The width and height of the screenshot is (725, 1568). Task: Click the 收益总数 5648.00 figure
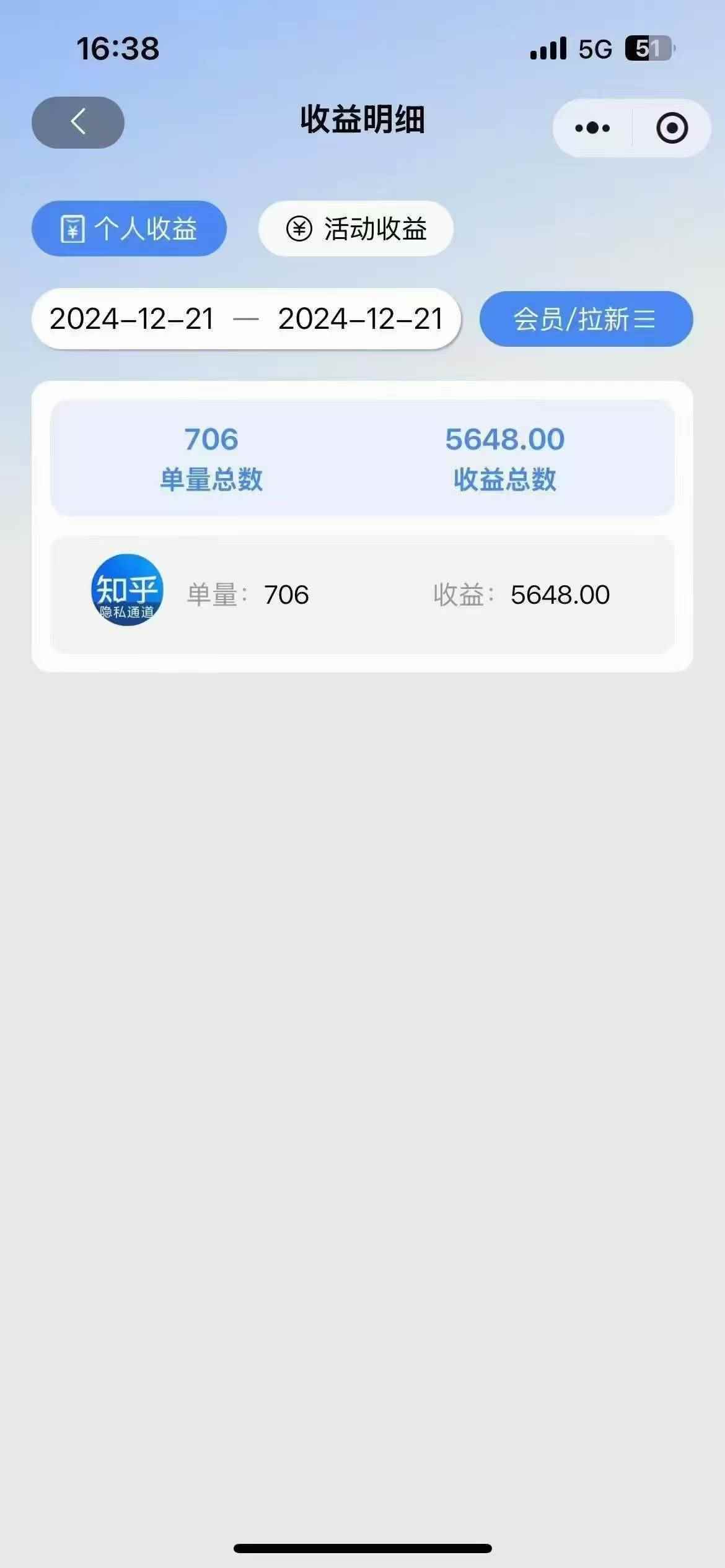(504, 440)
